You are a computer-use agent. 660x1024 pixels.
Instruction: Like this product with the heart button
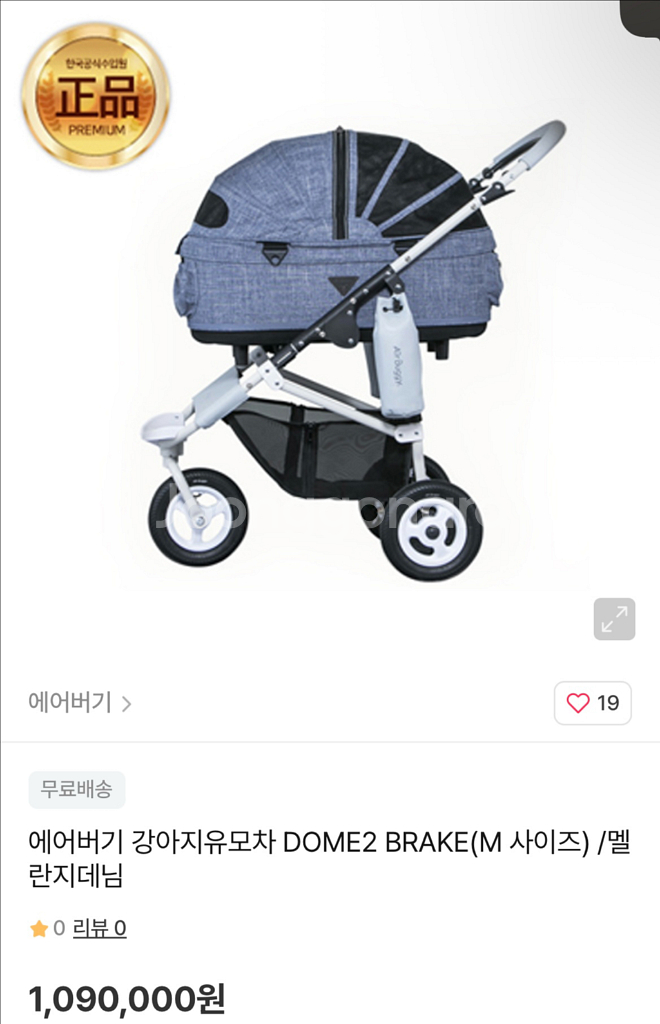point(592,703)
